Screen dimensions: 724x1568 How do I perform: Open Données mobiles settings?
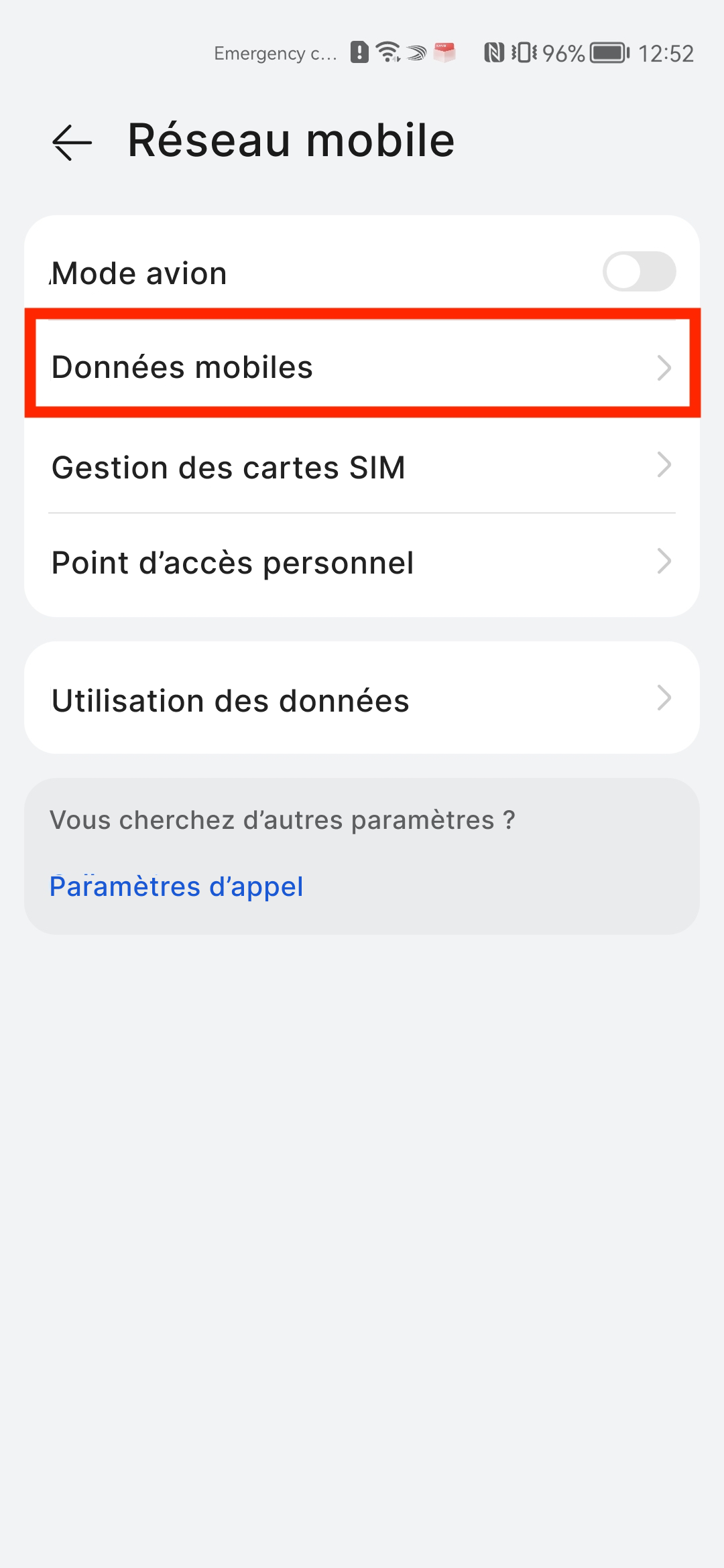362,367
